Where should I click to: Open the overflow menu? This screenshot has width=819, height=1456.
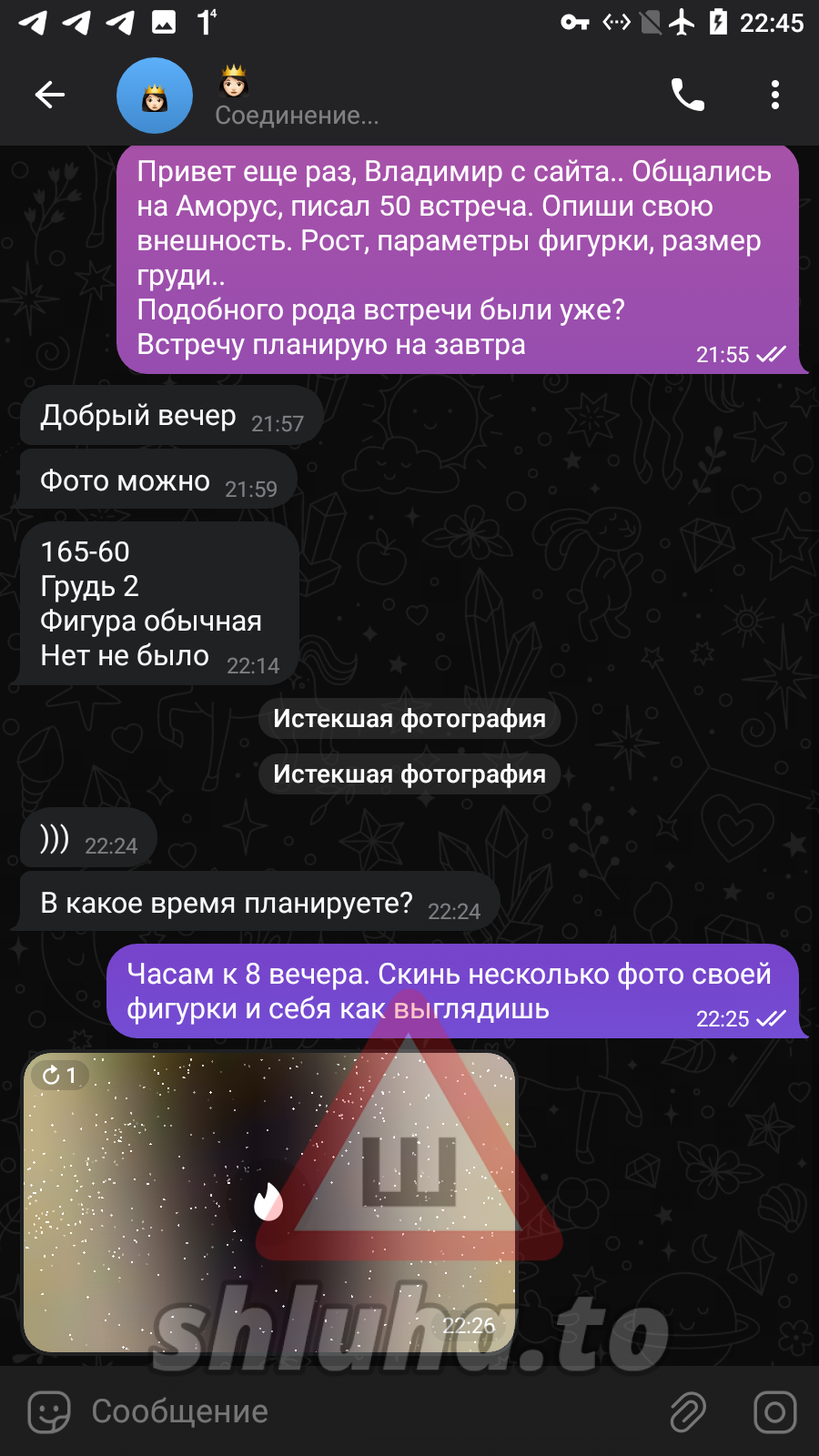pos(775,95)
